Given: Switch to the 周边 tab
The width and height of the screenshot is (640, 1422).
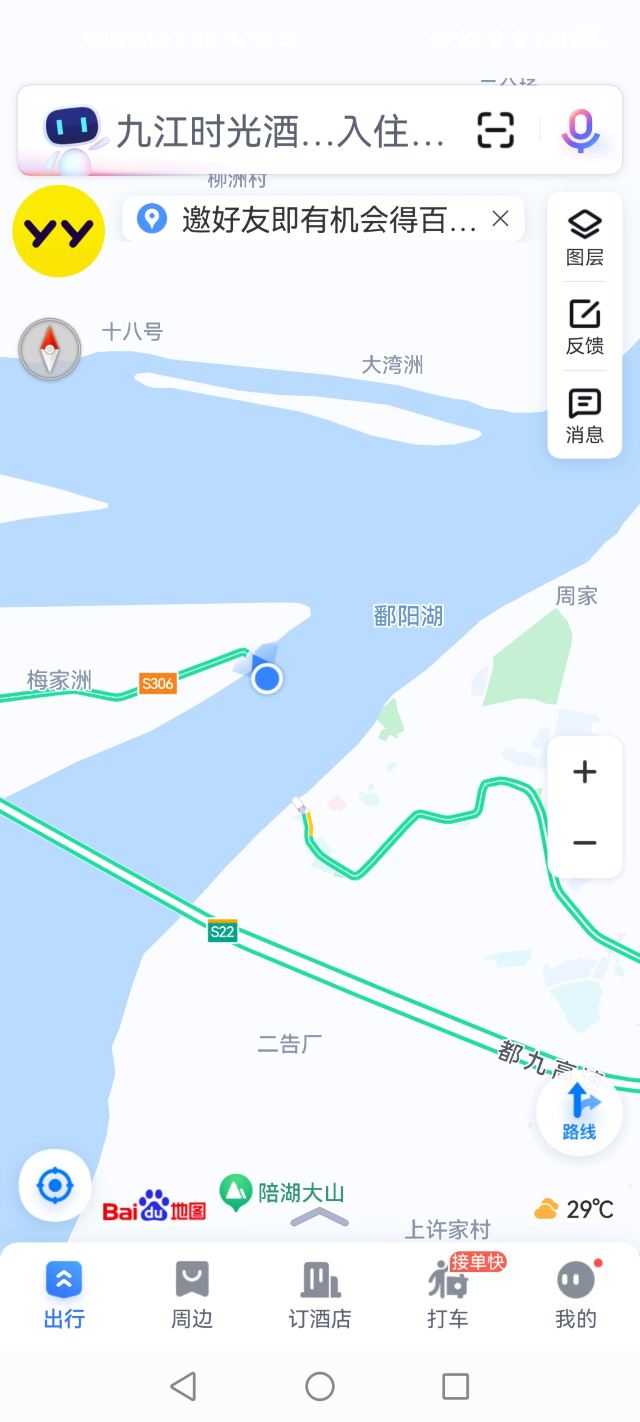Looking at the screenshot, I should [x=192, y=1295].
